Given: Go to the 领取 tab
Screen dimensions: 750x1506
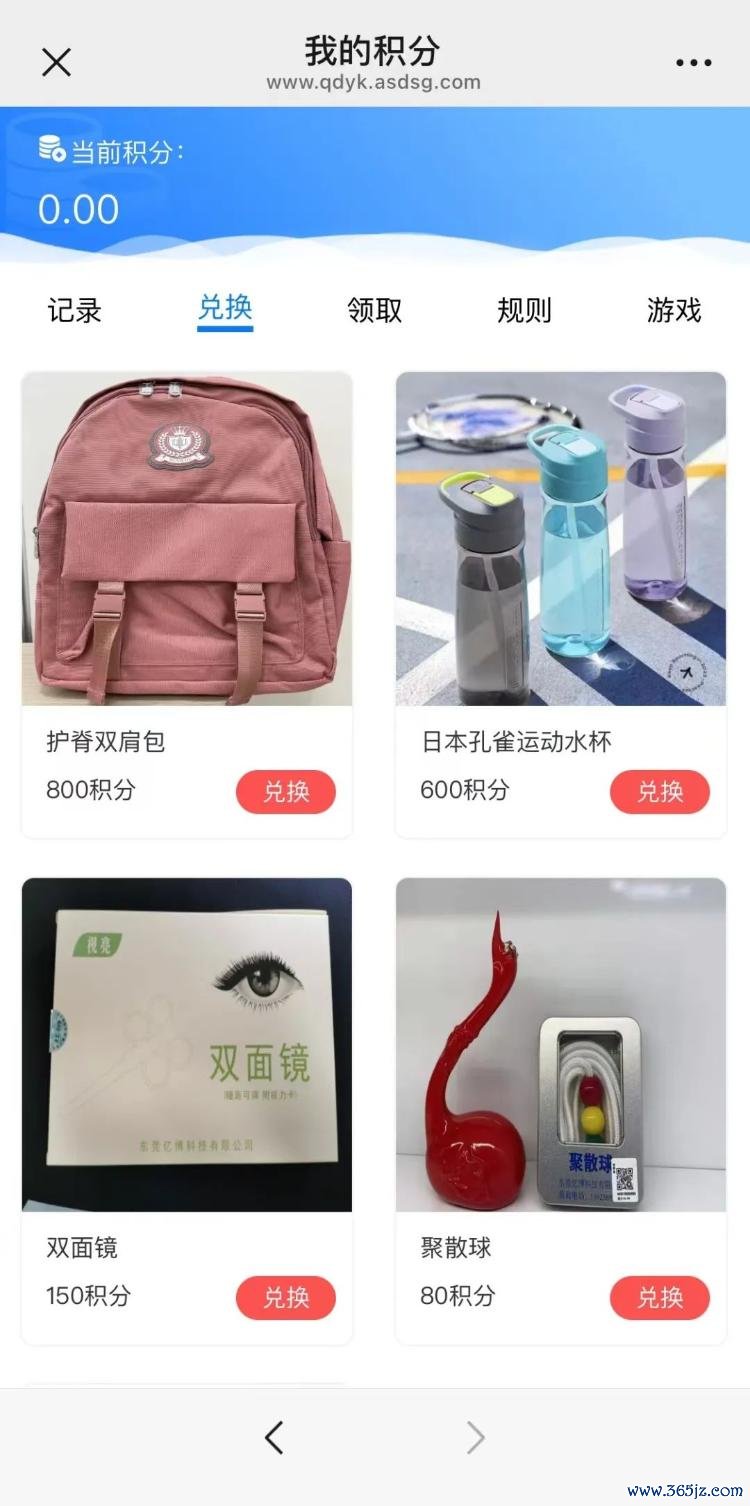Looking at the screenshot, I should point(375,310).
